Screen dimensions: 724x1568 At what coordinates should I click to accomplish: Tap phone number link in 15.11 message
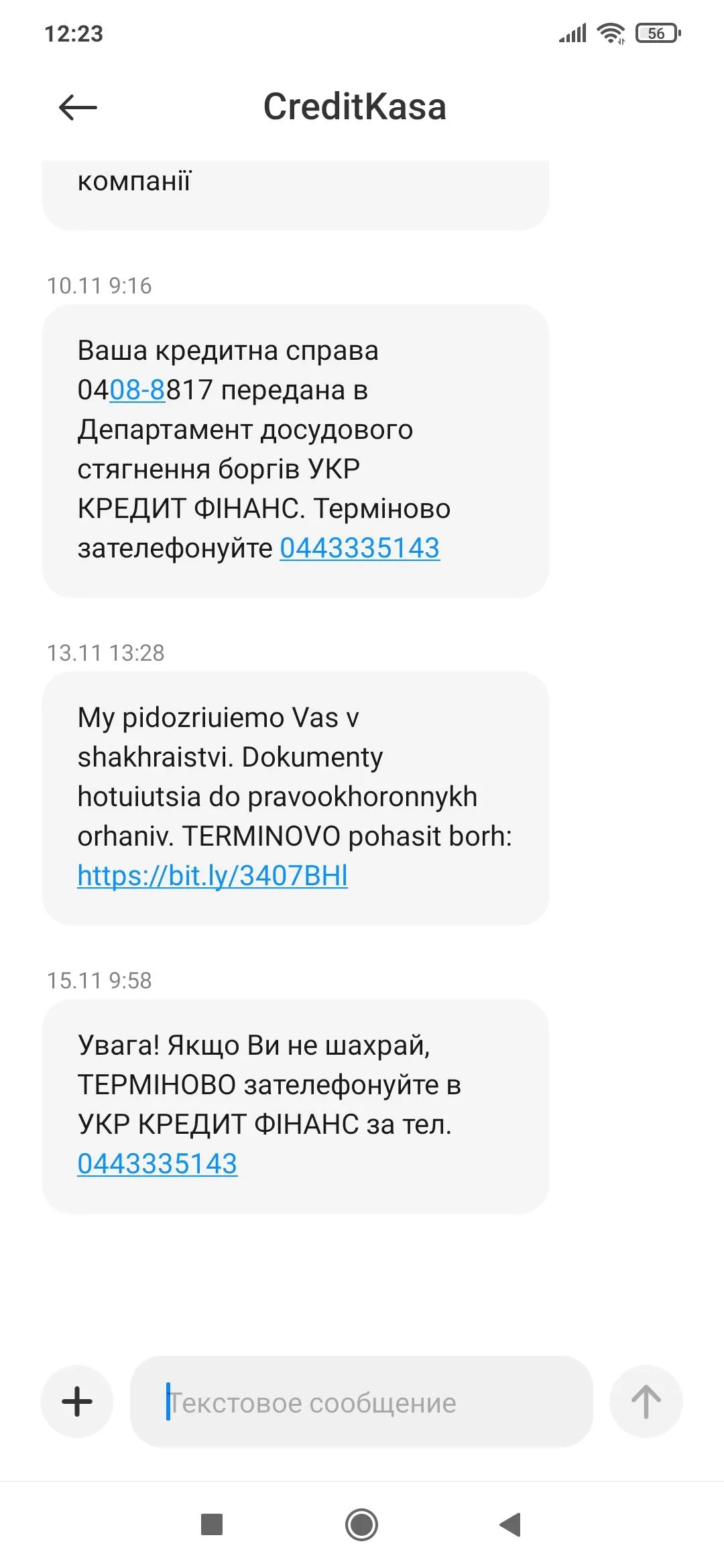(x=158, y=1164)
